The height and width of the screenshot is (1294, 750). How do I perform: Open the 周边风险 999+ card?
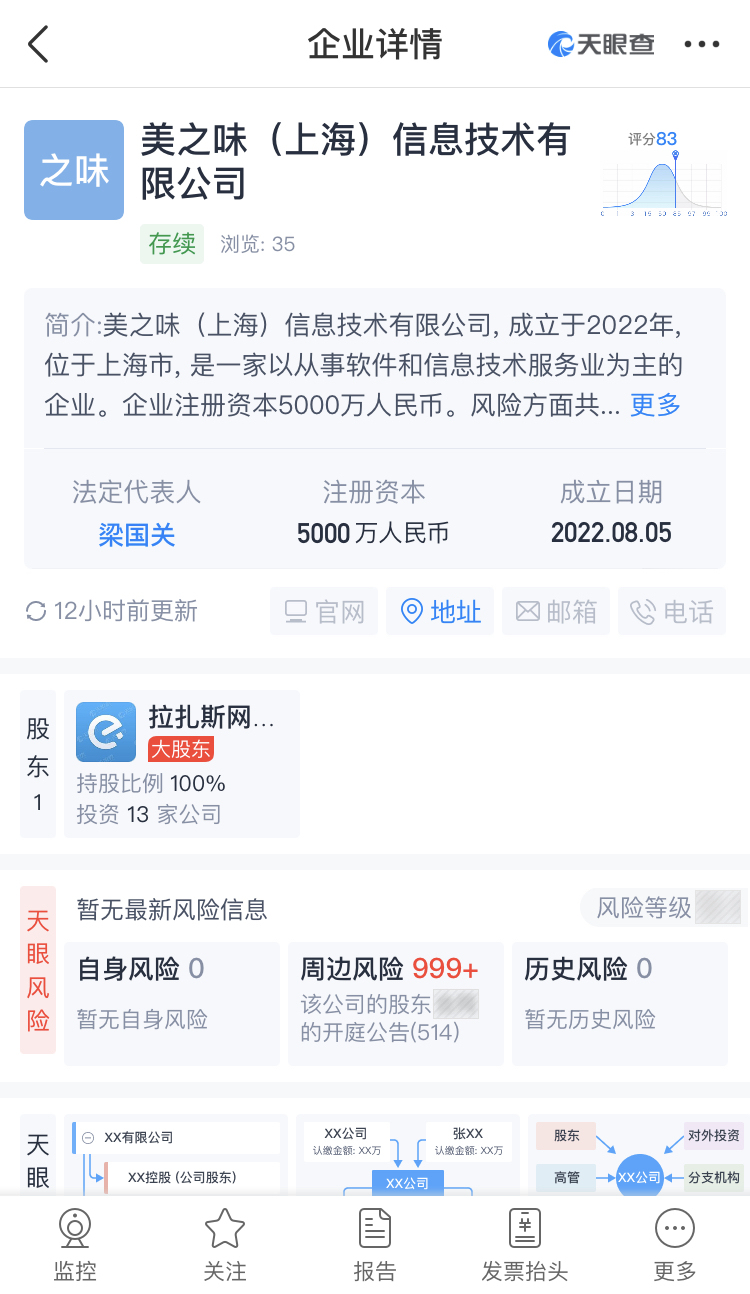(396, 1004)
